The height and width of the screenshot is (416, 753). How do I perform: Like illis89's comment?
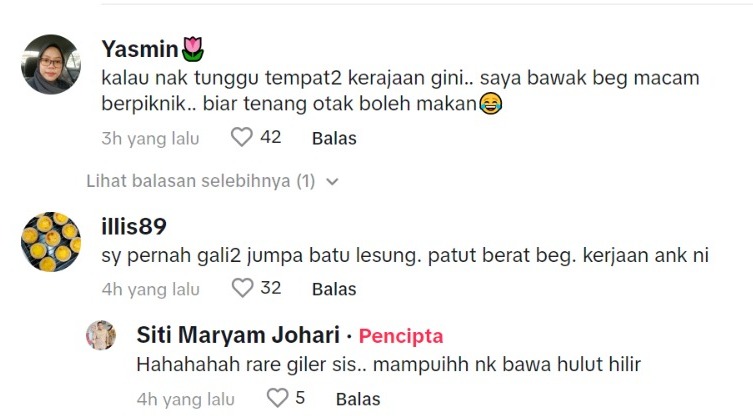tap(241, 289)
